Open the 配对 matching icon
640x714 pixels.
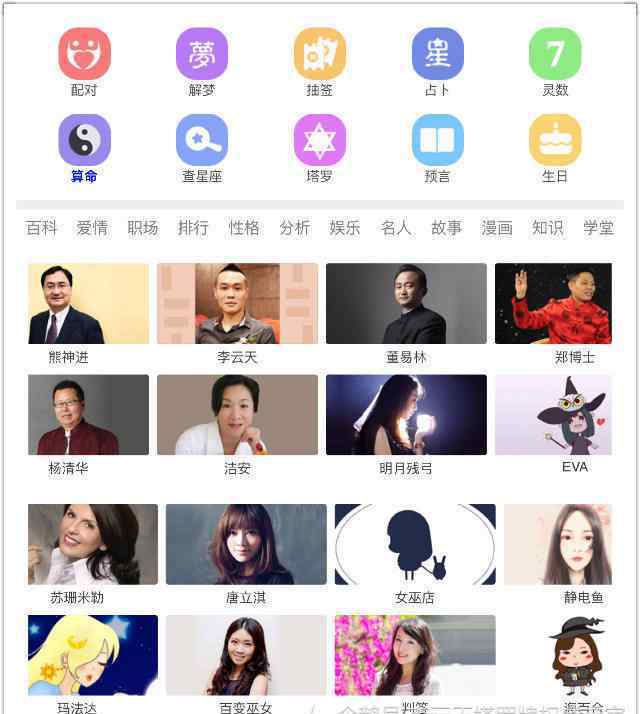click(84, 54)
